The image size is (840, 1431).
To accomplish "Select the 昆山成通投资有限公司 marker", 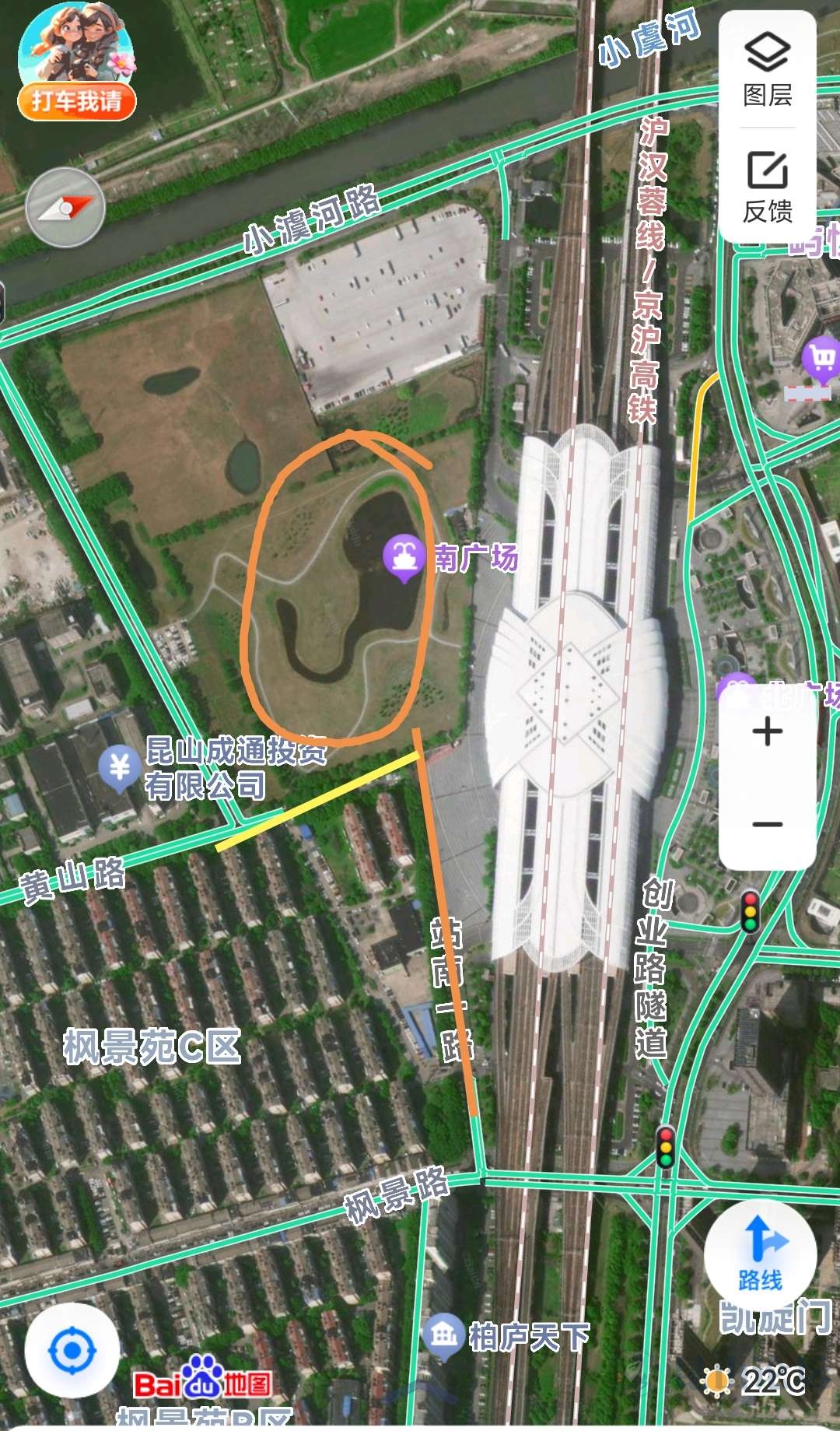I will coord(119,769).
